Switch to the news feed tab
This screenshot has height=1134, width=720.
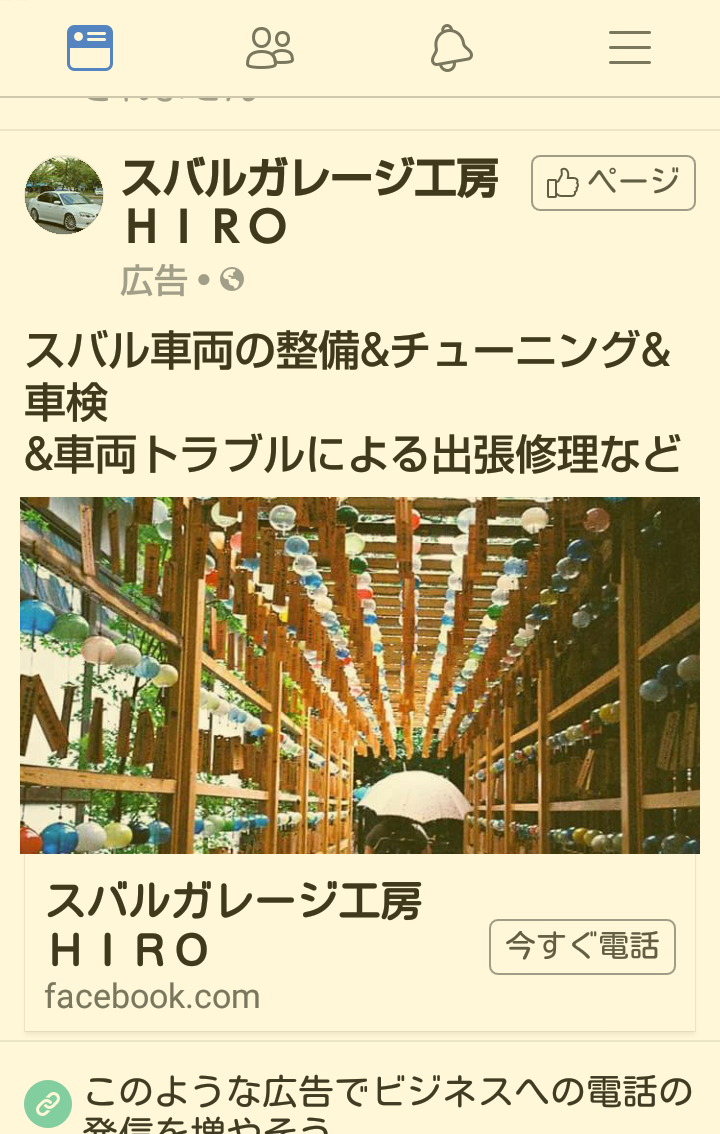(x=90, y=48)
